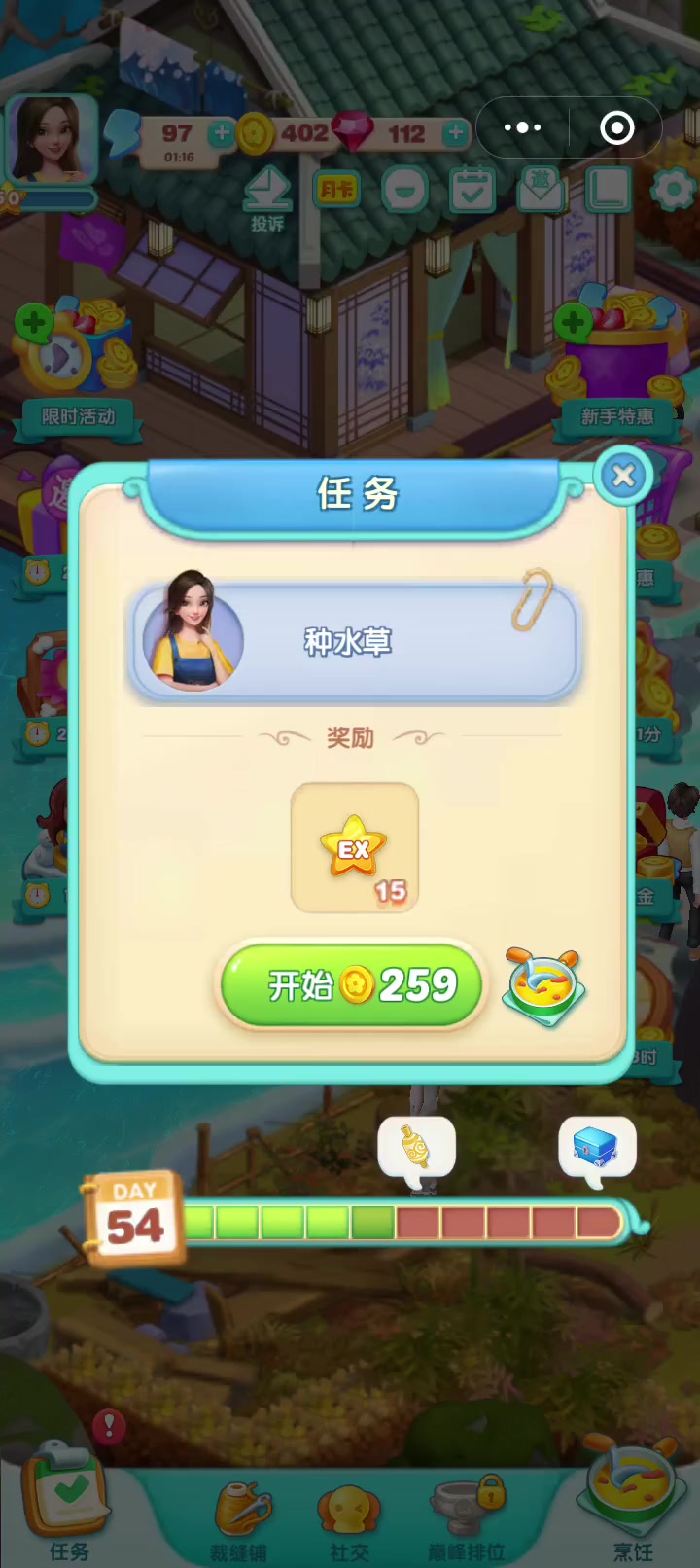700x1568 pixels.
Task: Open the settings gear
Action: [673, 189]
